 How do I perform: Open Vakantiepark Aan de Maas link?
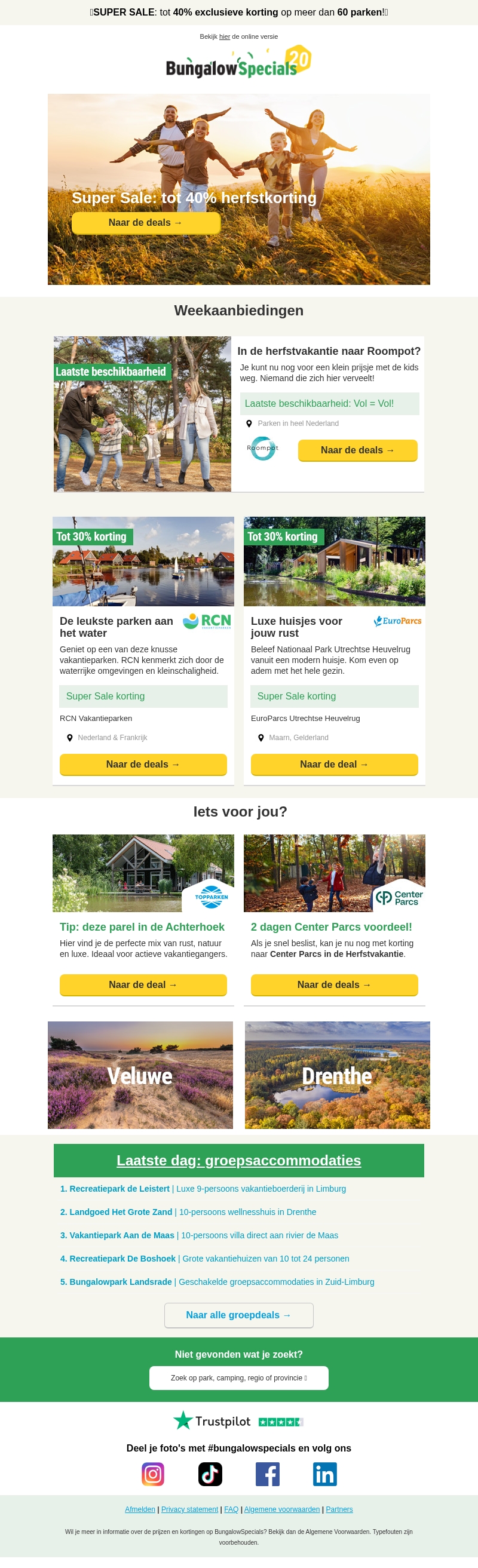(117, 1235)
